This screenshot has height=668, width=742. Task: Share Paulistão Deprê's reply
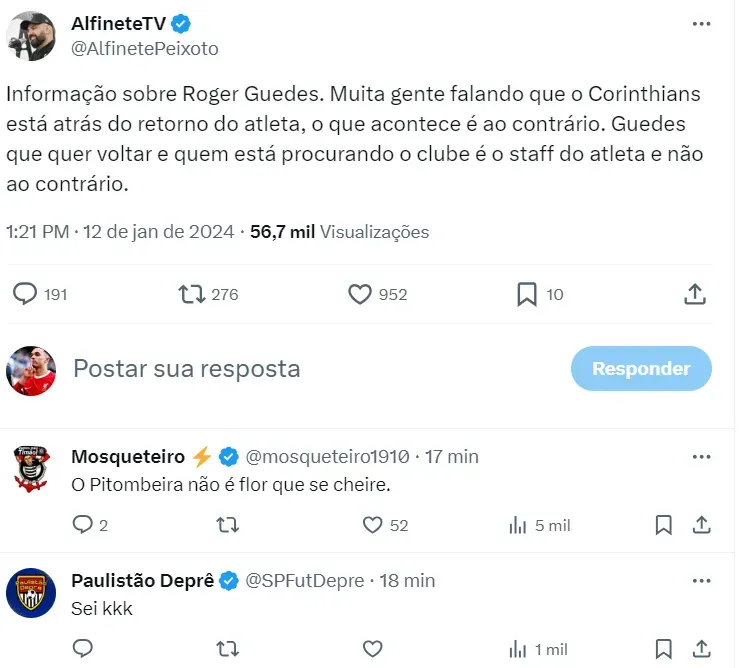click(x=702, y=648)
